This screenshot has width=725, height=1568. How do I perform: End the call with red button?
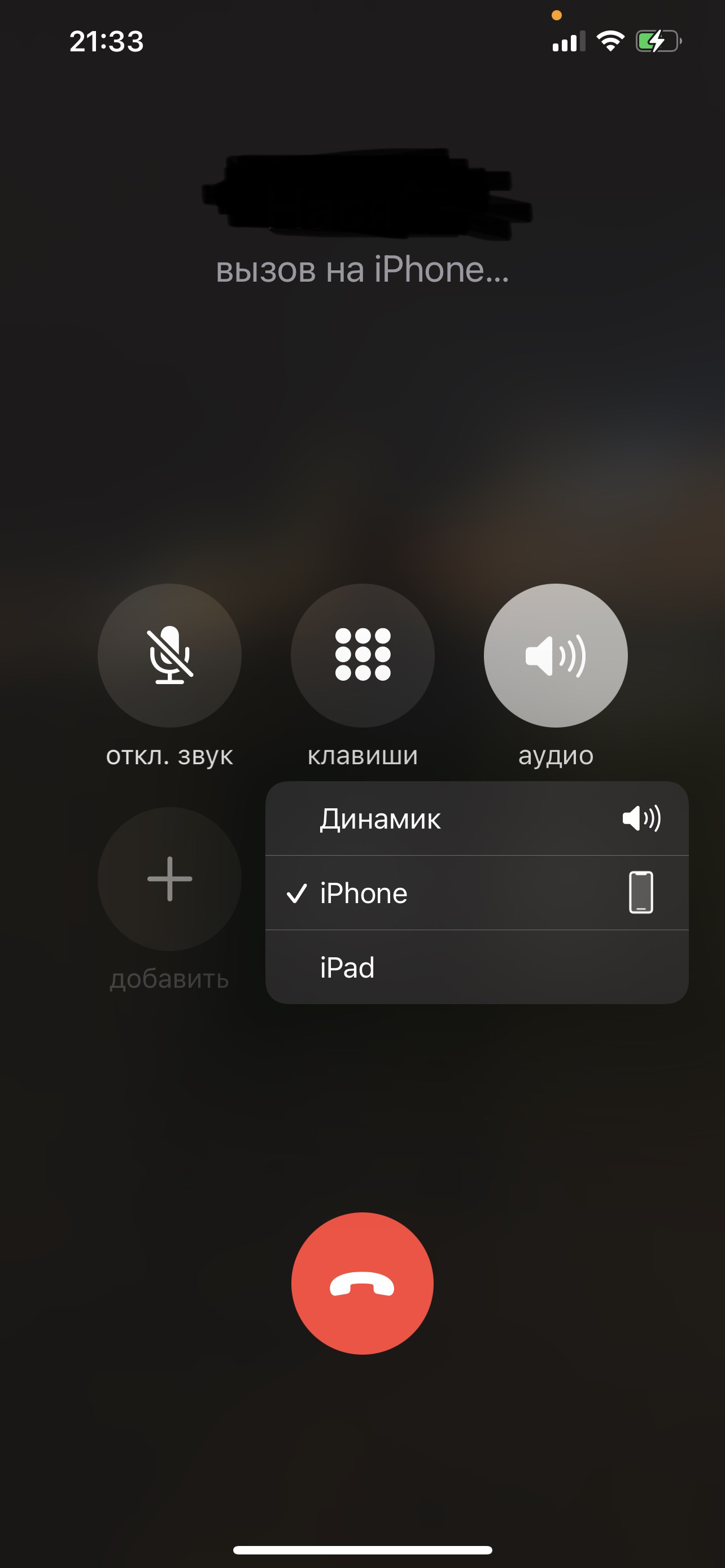(362, 1283)
